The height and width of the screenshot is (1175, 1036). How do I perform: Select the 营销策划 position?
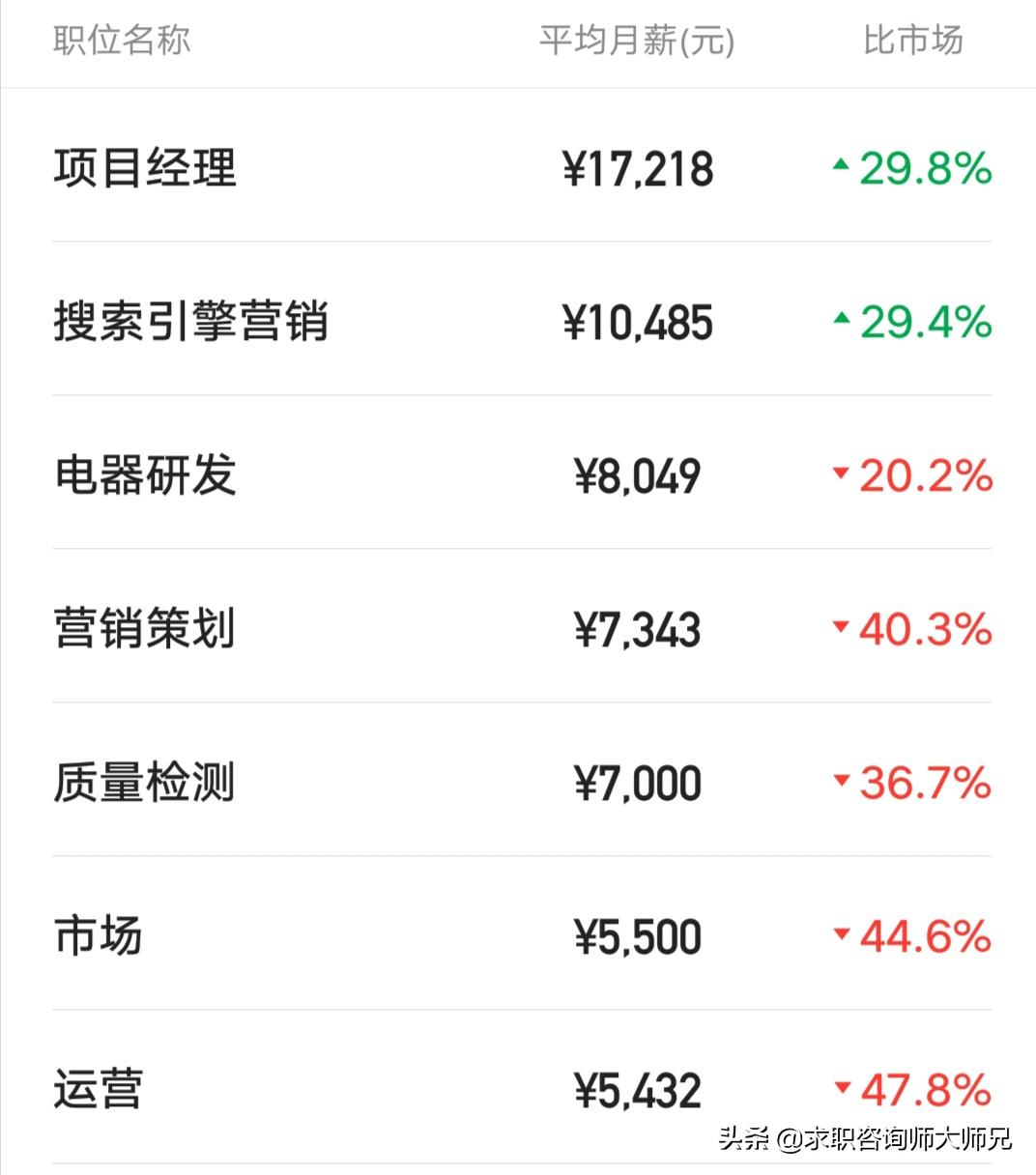[x=141, y=630]
